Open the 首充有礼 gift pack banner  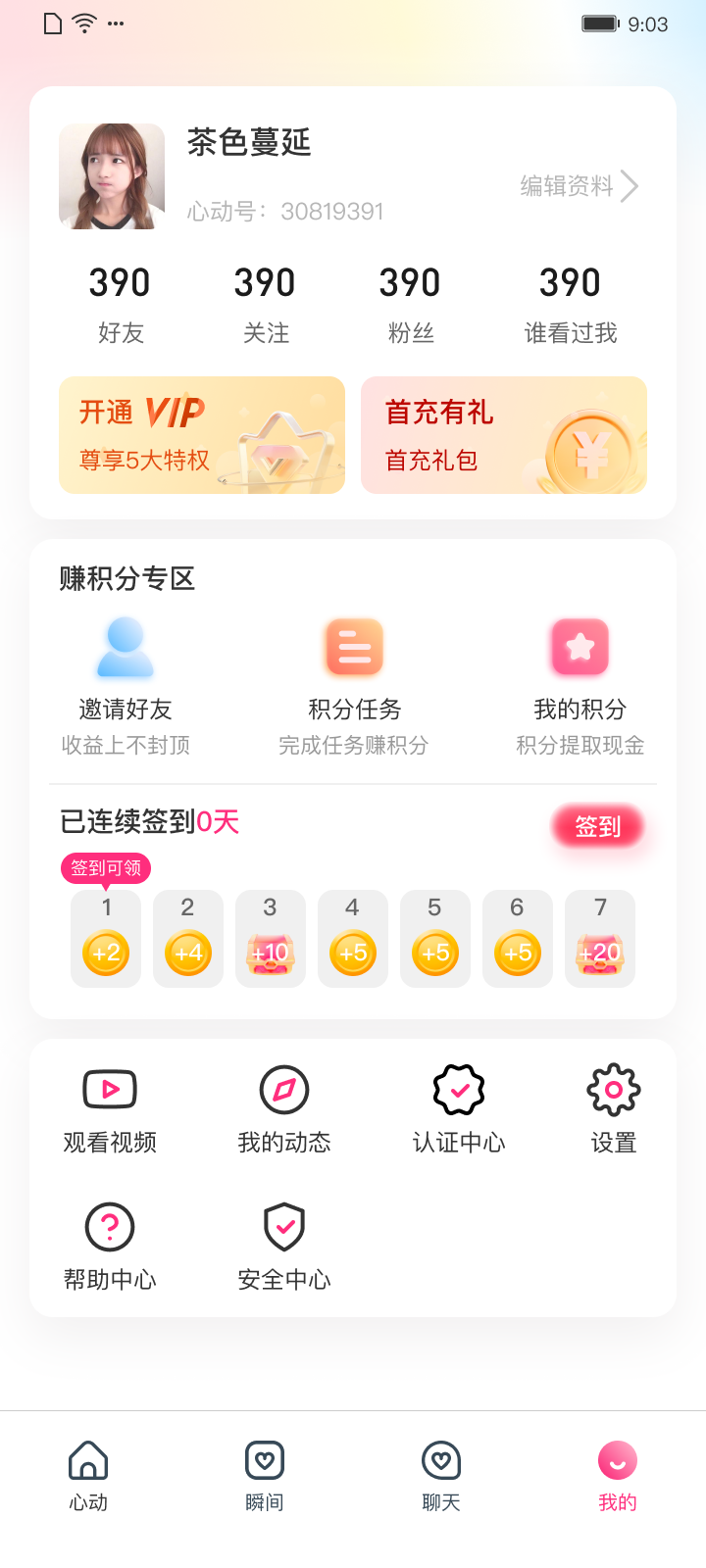click(503, 435)
